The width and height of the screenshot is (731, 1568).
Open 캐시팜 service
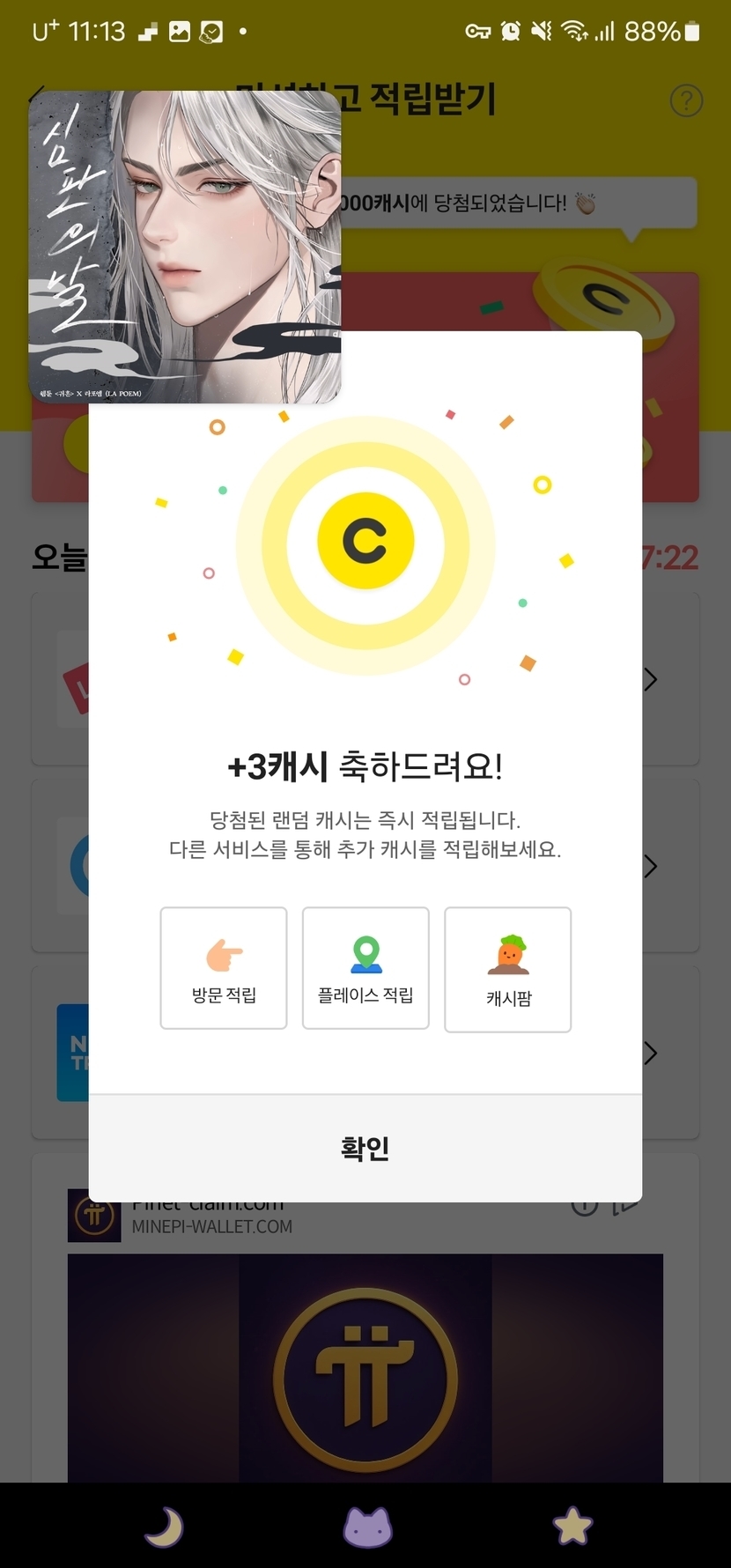tap(508, 970)
